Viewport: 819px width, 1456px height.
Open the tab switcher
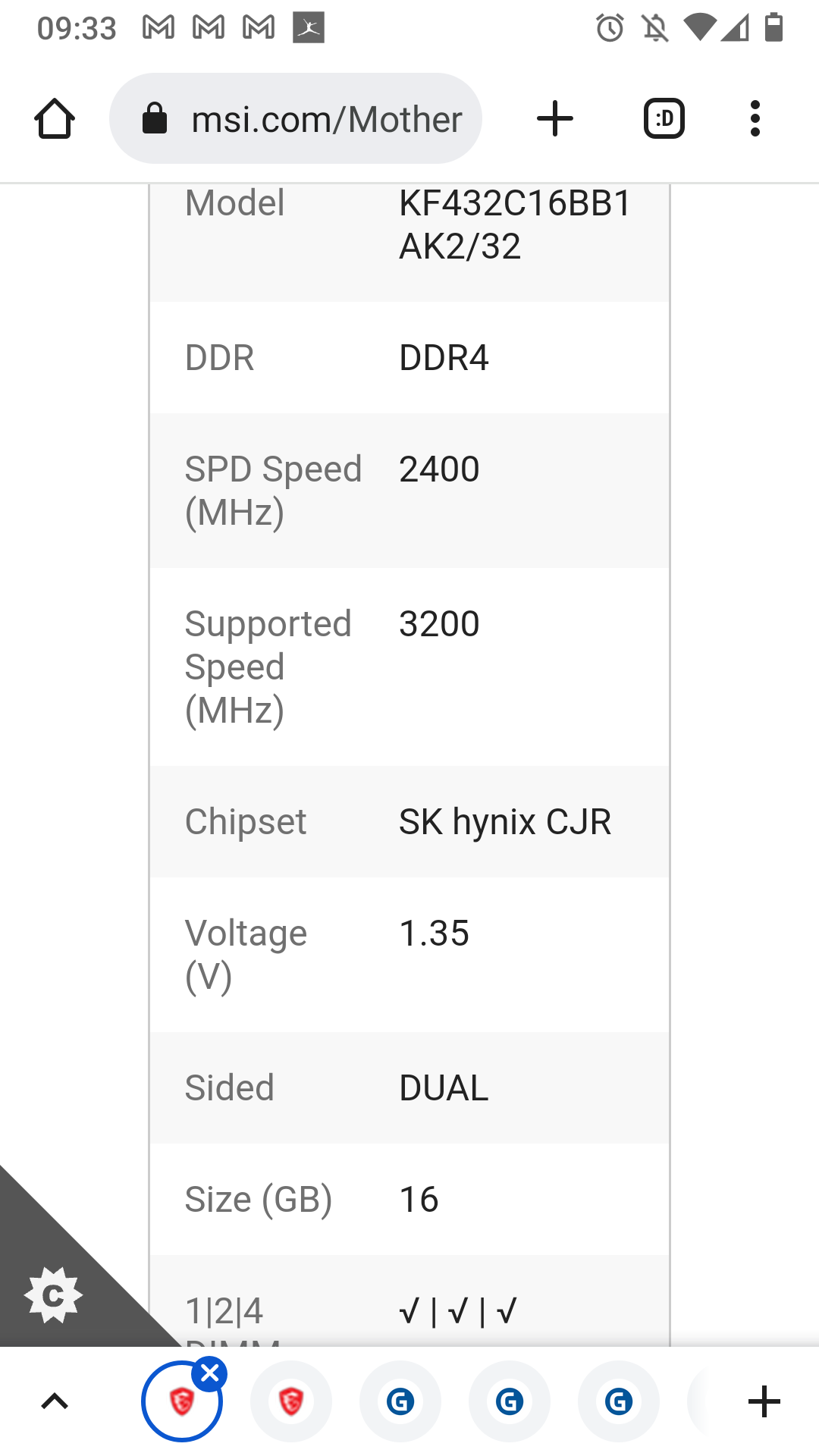click(664, 119)
